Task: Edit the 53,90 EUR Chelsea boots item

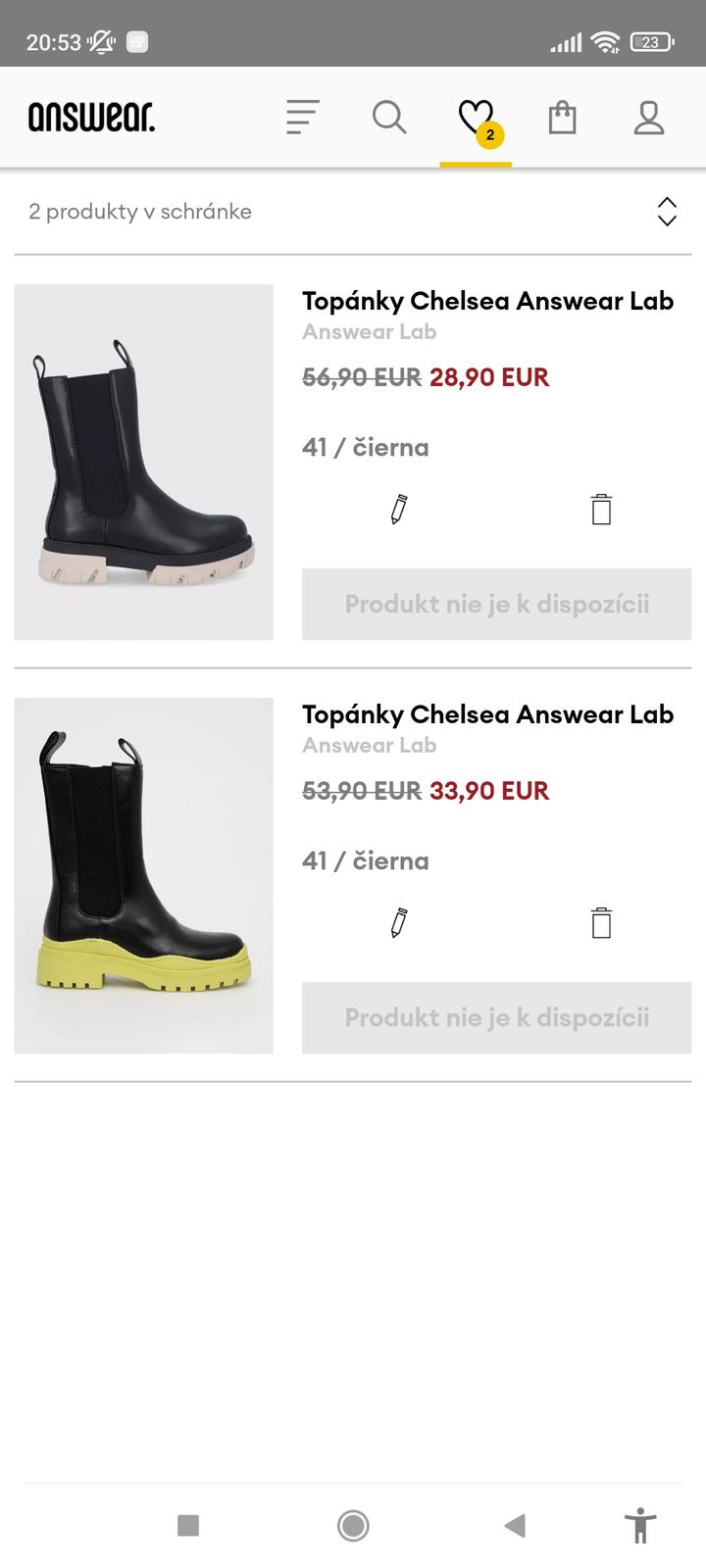Action: (398, 923)
